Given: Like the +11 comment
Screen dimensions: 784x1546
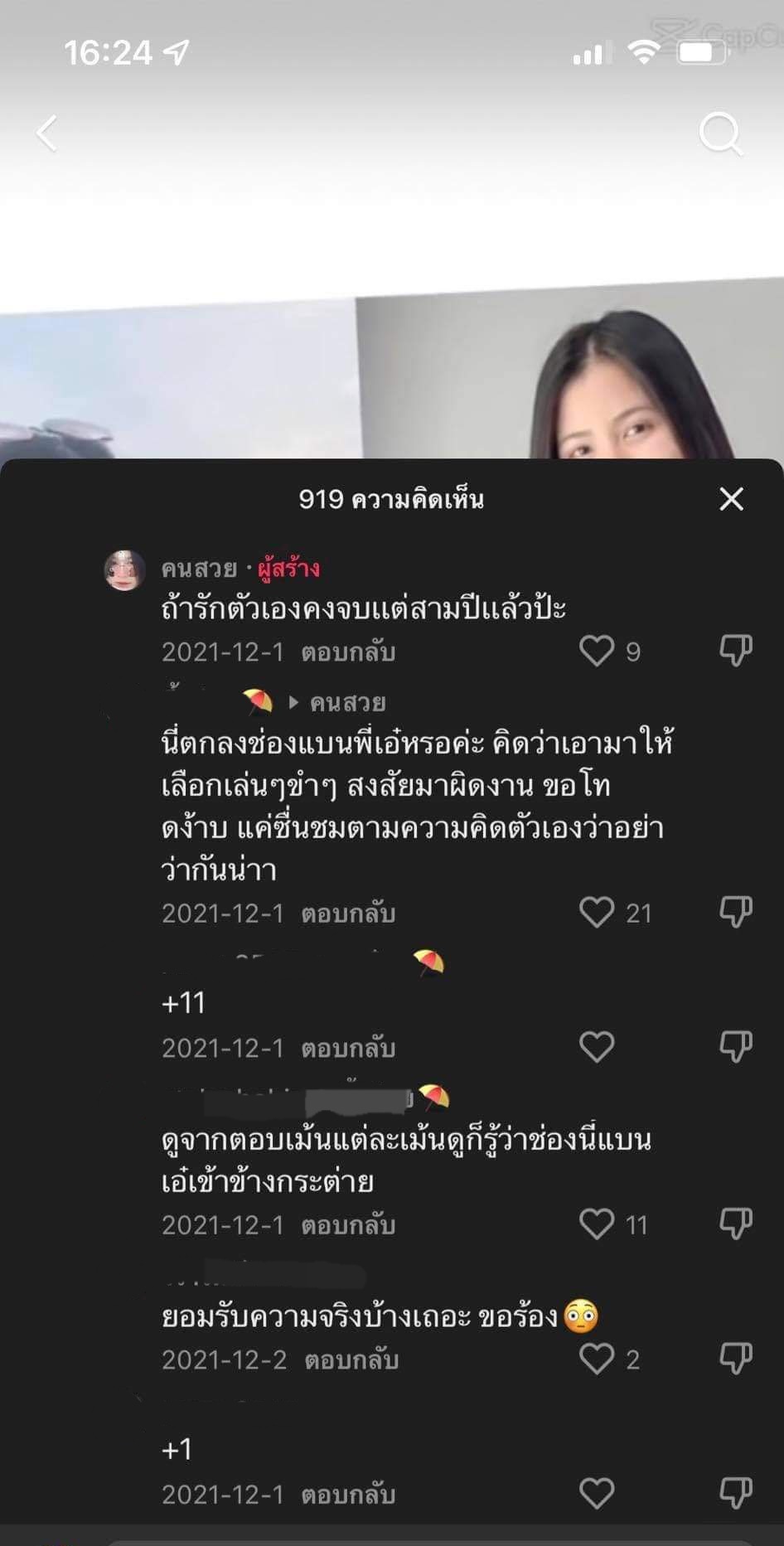Looking at the screenshot, I should [597, 1048].
